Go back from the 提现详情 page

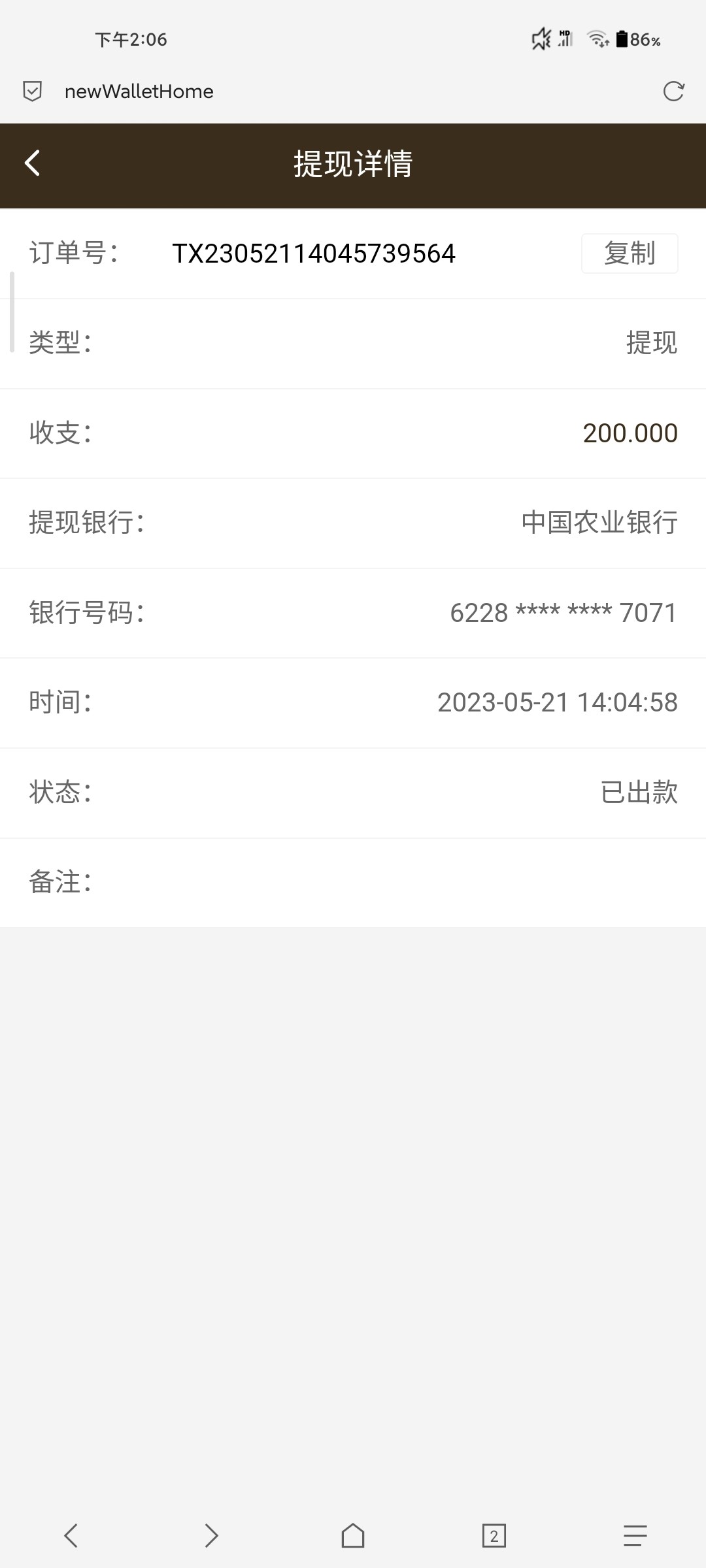tap(32, 163)
